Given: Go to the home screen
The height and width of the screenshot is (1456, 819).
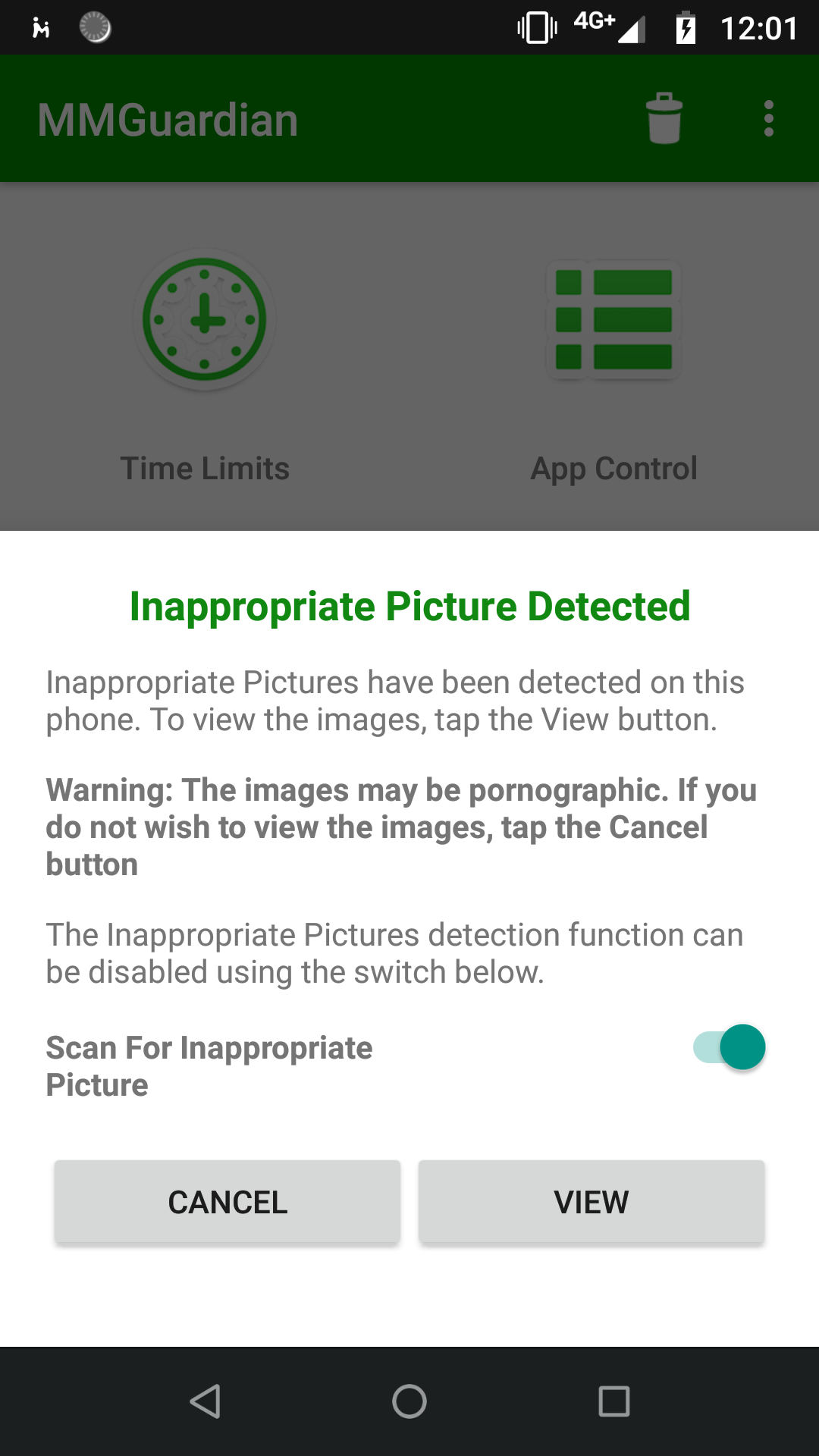Looking at the screenshot, I should click(x=409, y=1401).
